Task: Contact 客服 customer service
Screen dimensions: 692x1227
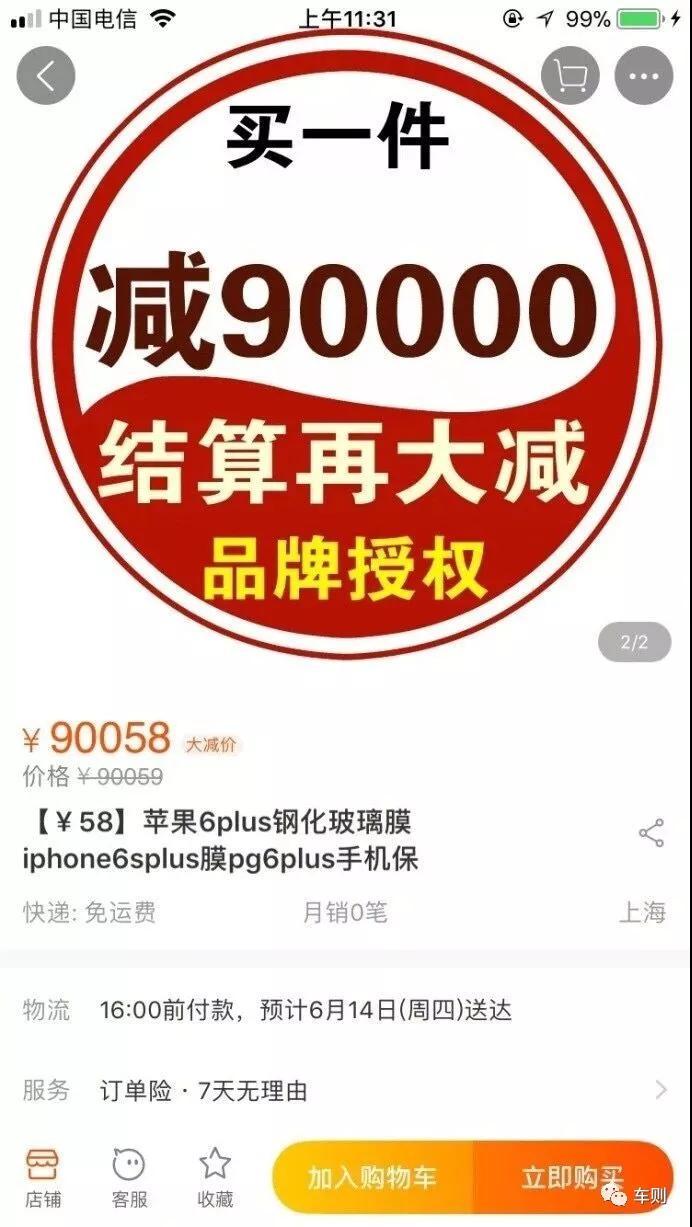Action: point(129,1177)
